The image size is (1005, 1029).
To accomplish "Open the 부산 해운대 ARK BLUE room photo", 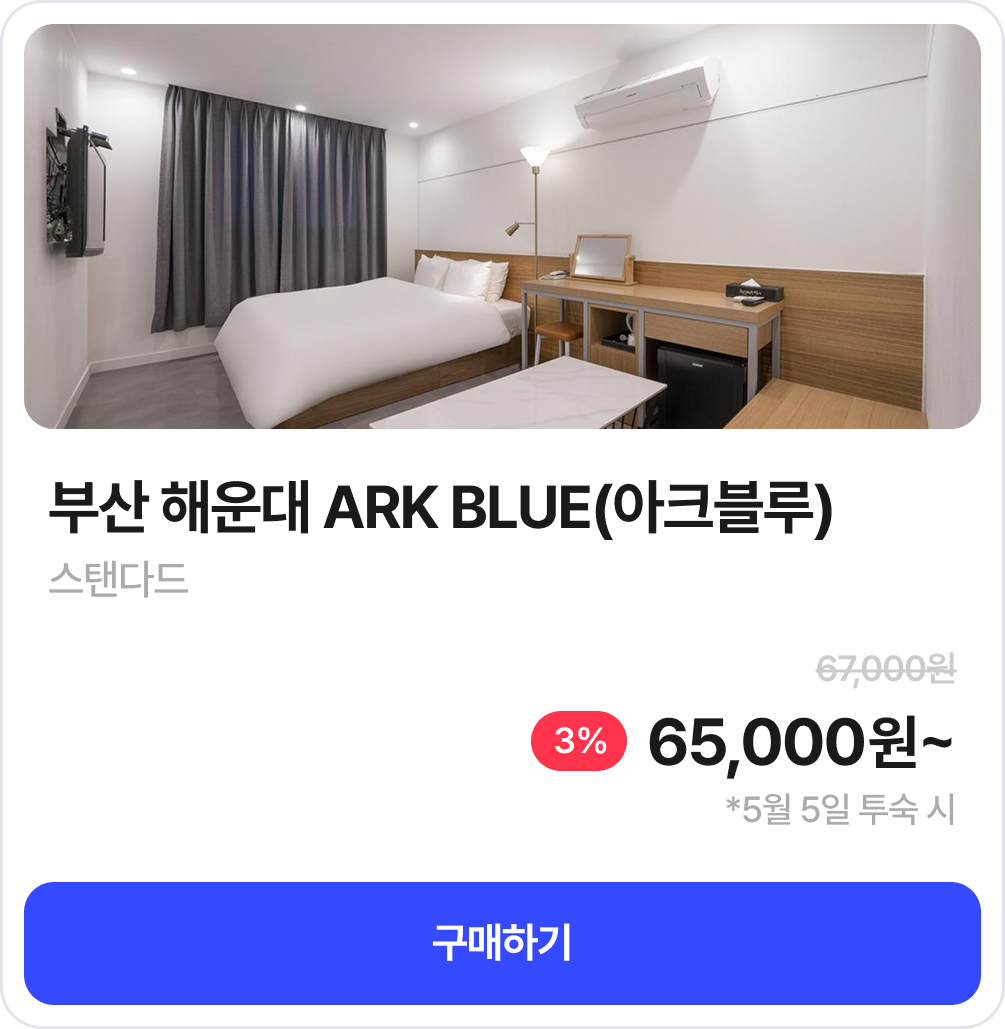I will pos(502,227).
